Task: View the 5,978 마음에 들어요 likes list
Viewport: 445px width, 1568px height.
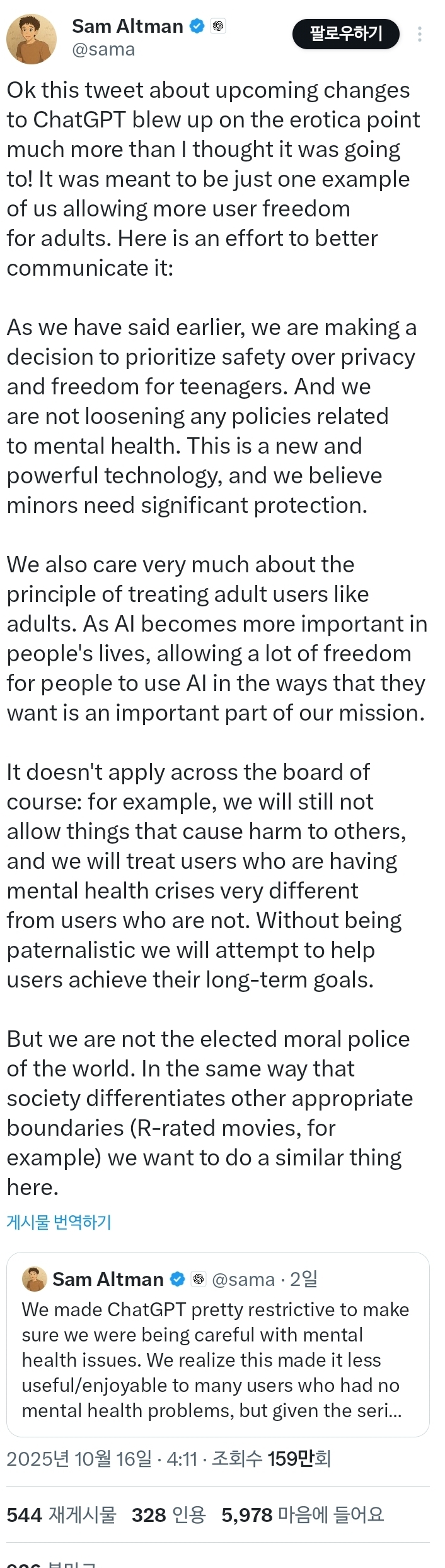Action: pyautogui.click(x=303, y=1514)
